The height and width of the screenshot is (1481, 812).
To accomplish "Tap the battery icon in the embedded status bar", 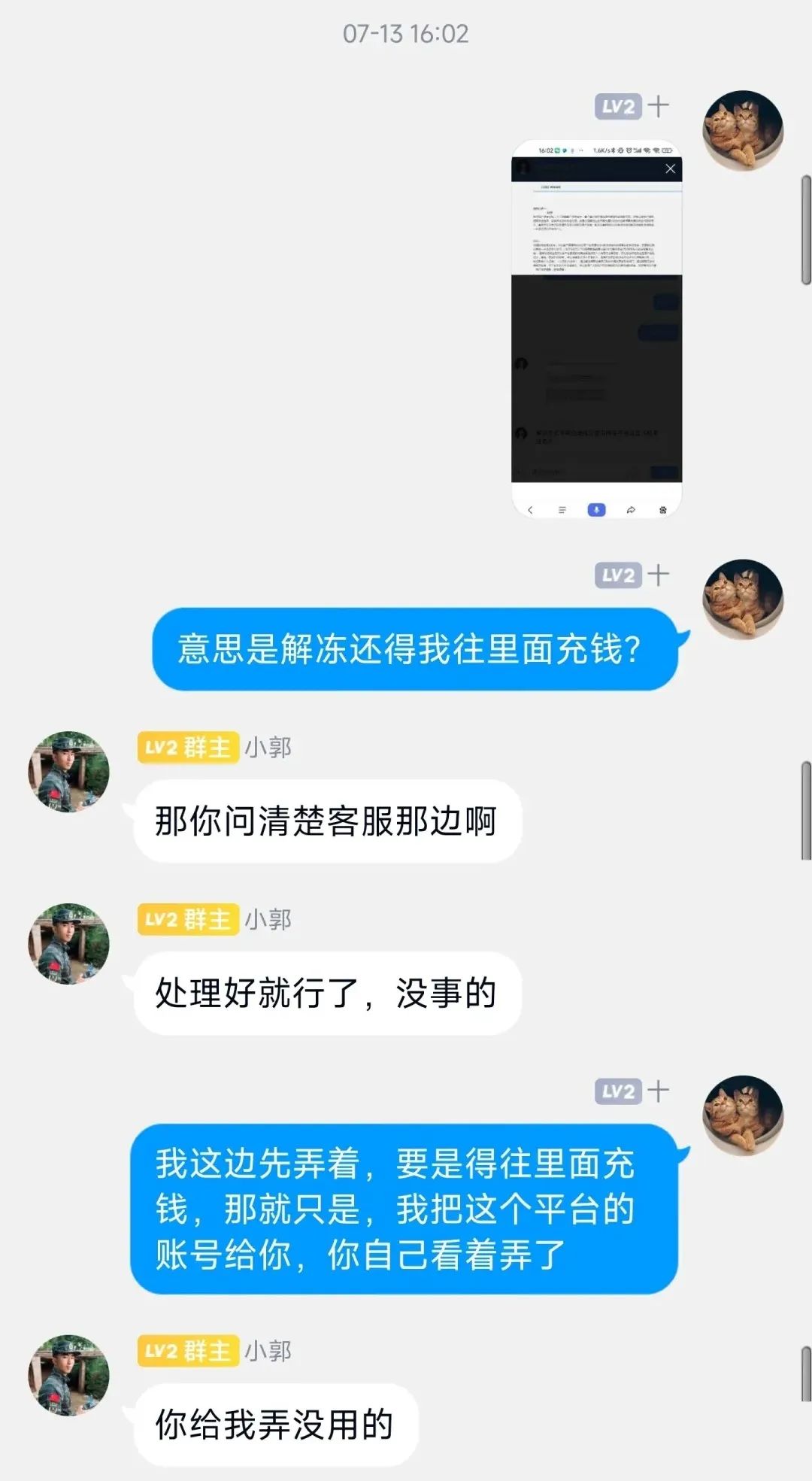I will 666,149.
